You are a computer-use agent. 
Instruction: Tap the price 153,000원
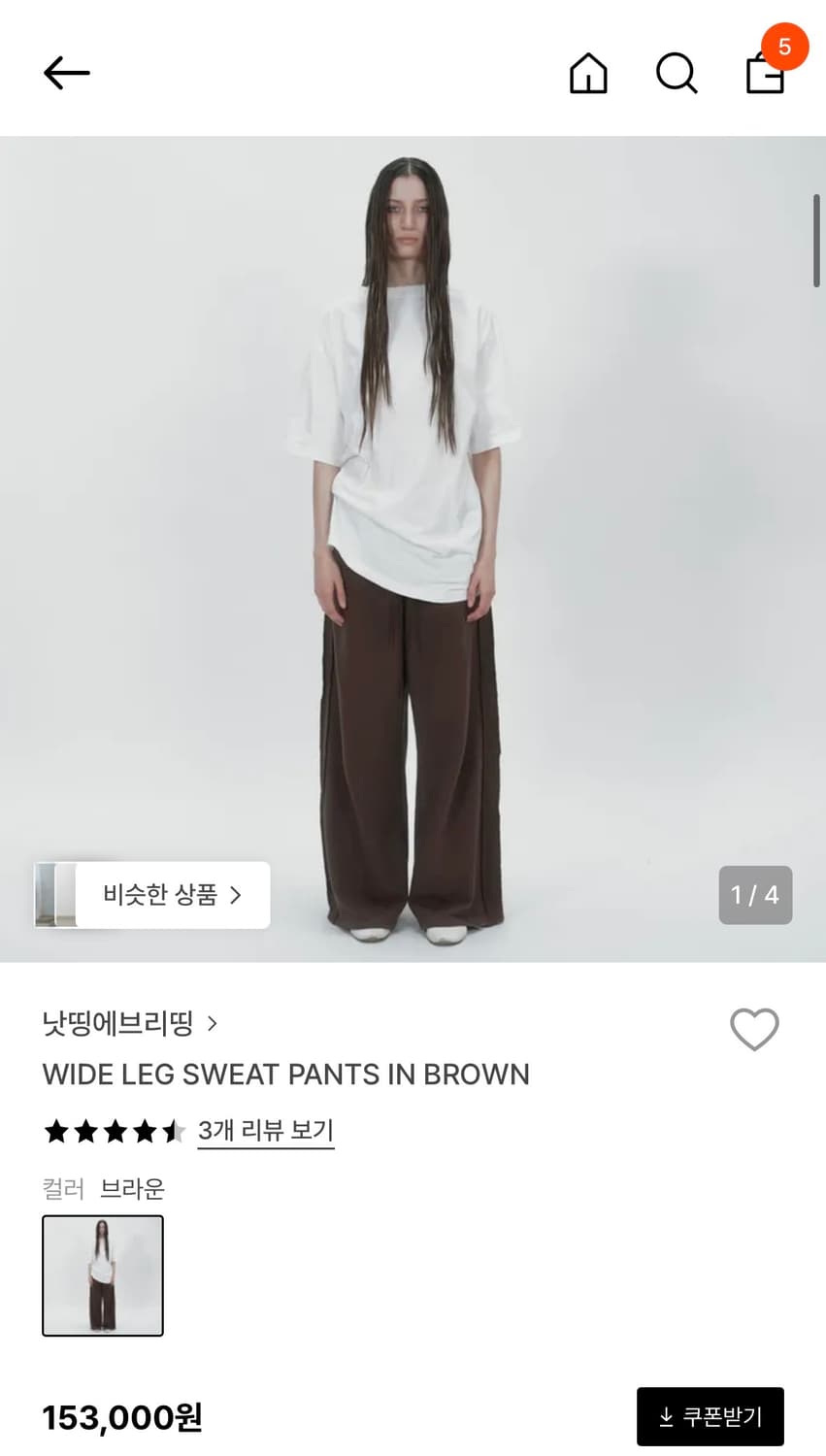[123, 1417]
